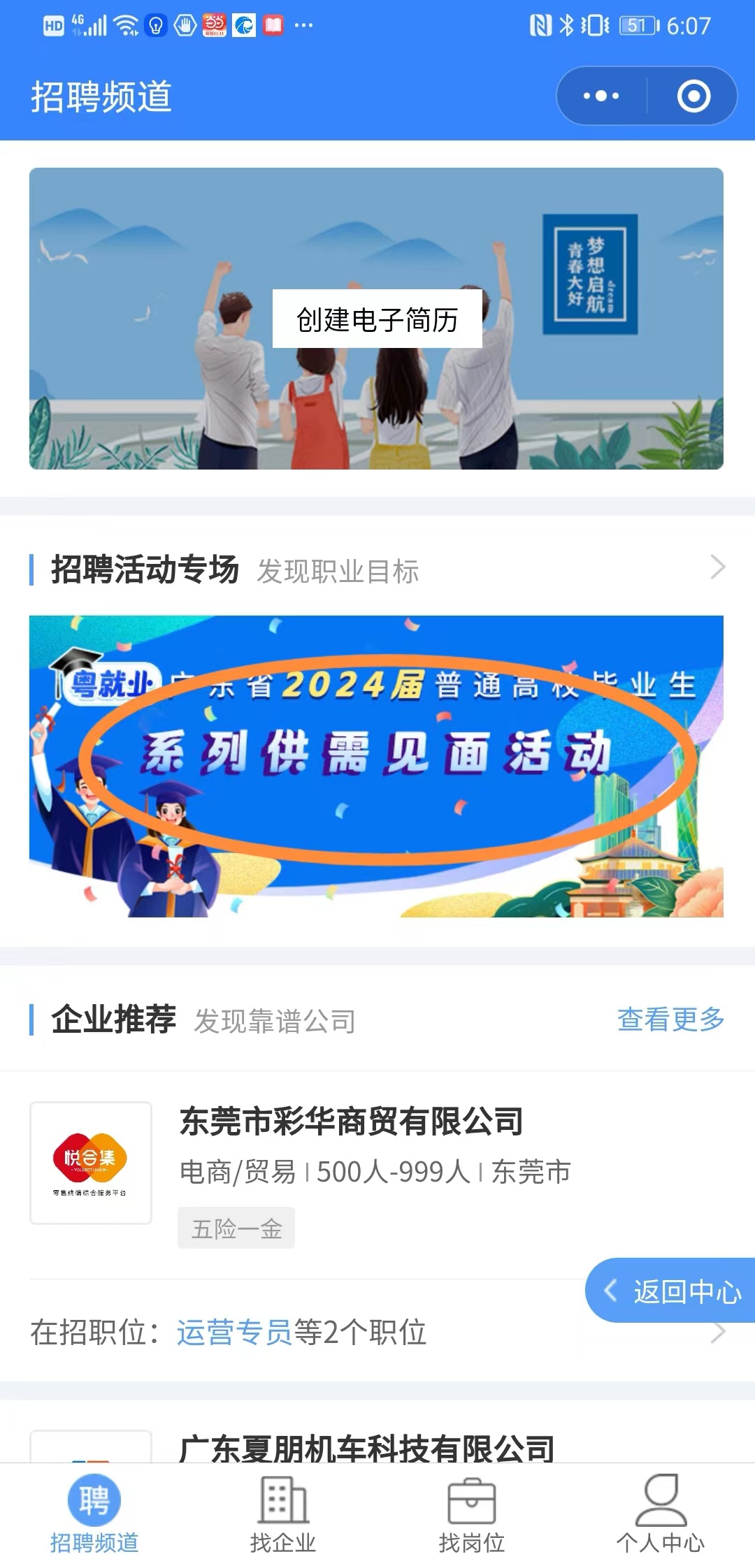This screenshot has height=1568, width=755.
Task: Open 广东夏朋机车科技有限公司 company card
Action: 366,1446
